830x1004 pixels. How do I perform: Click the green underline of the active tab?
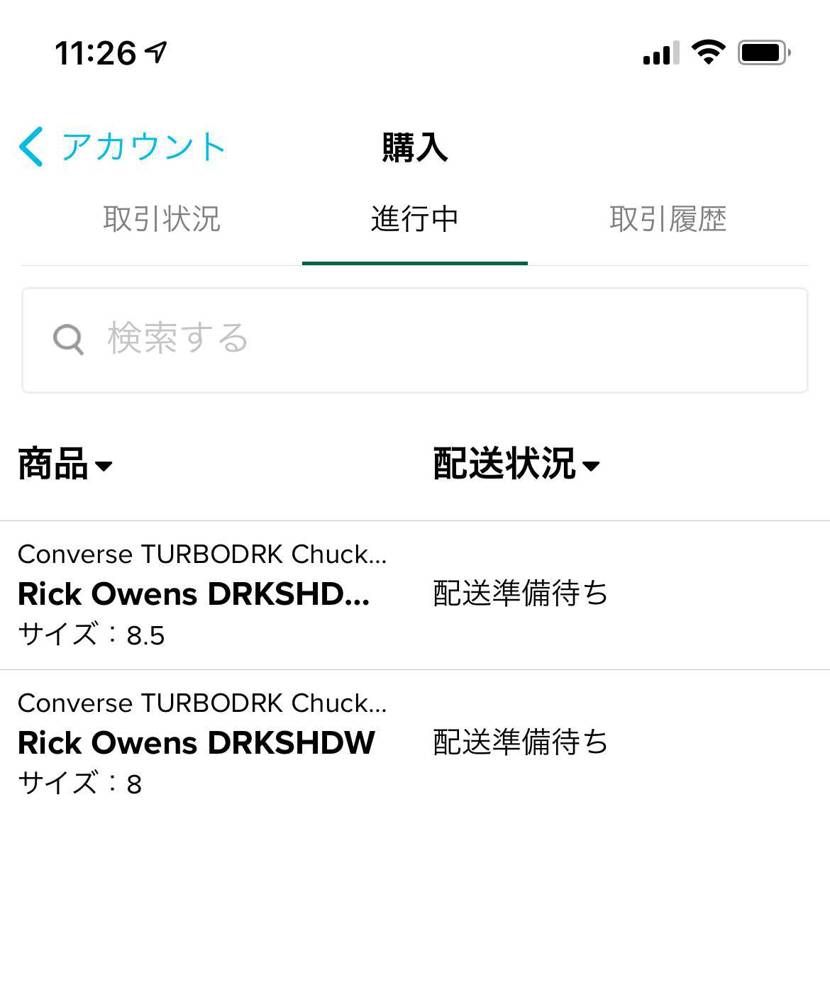pyautogui.click(x=414, y=262)
